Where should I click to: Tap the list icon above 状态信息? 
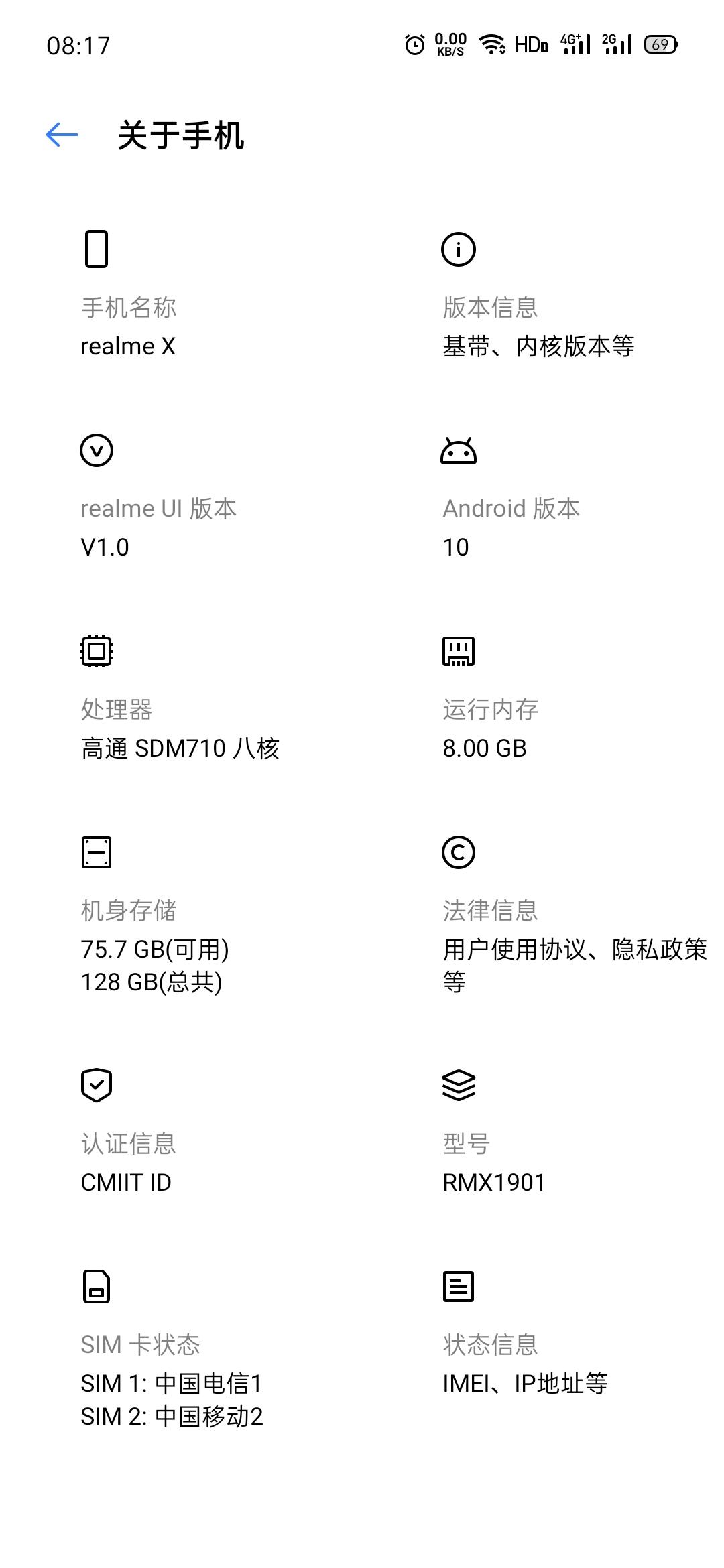coord(459,1285)
